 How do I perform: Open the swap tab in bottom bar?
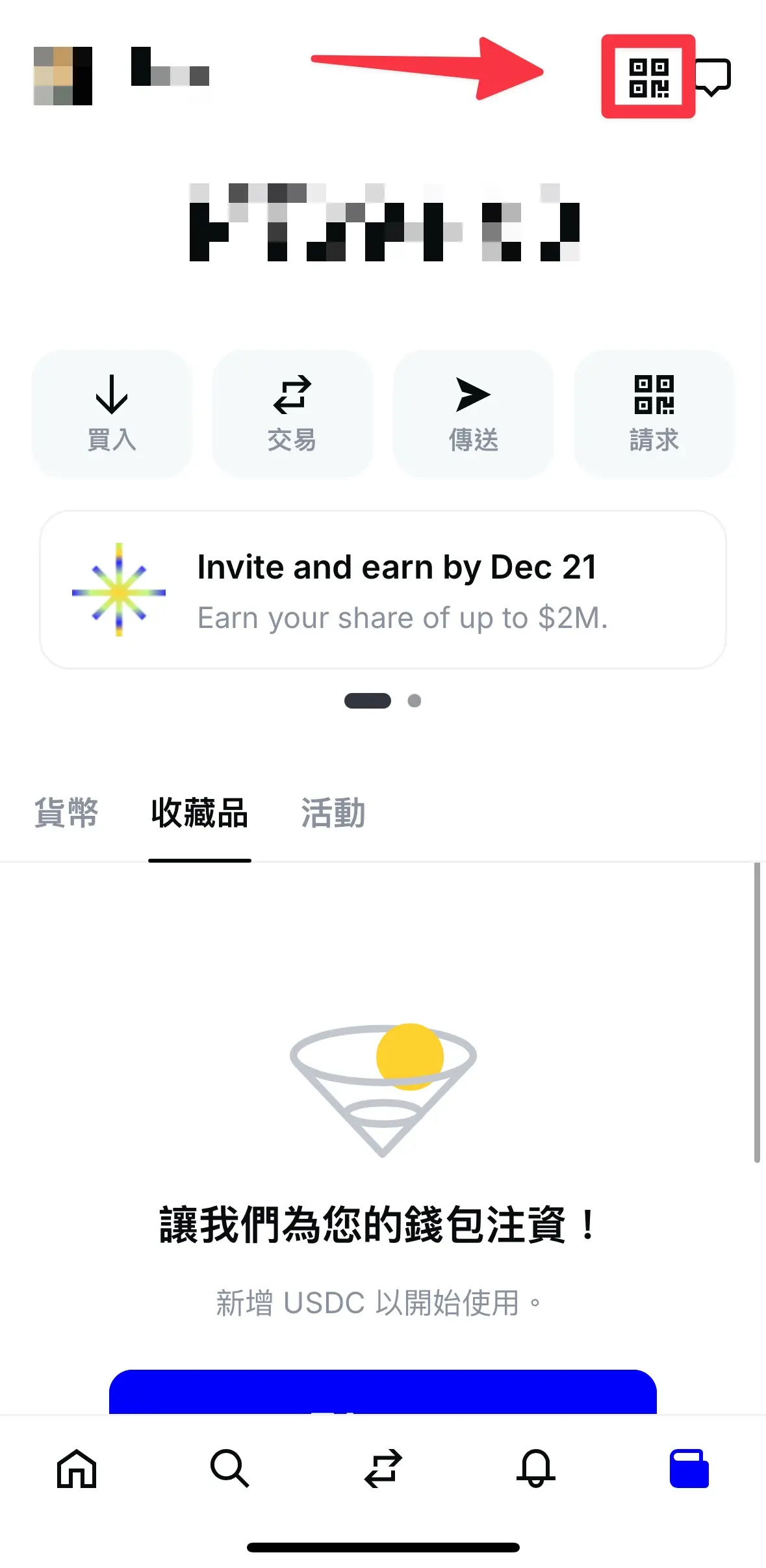point(383,1469)
